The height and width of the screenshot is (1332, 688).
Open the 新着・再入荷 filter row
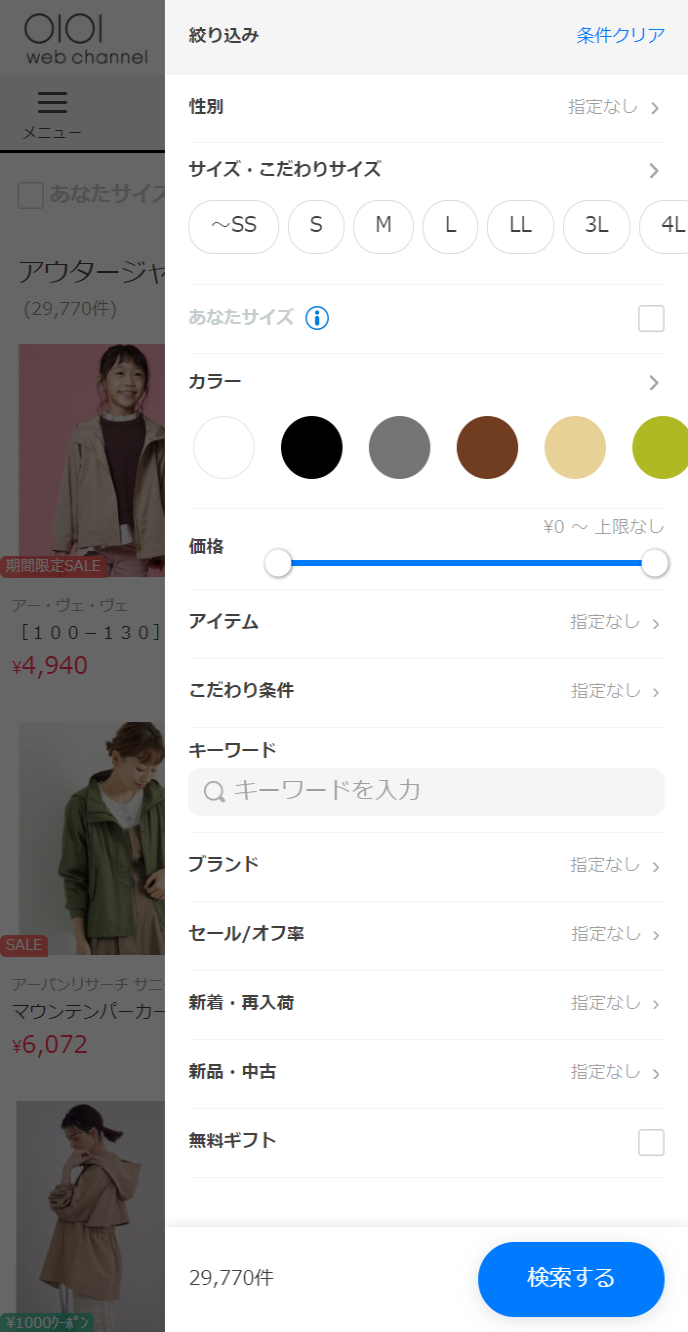click(x=426, y=1004)
